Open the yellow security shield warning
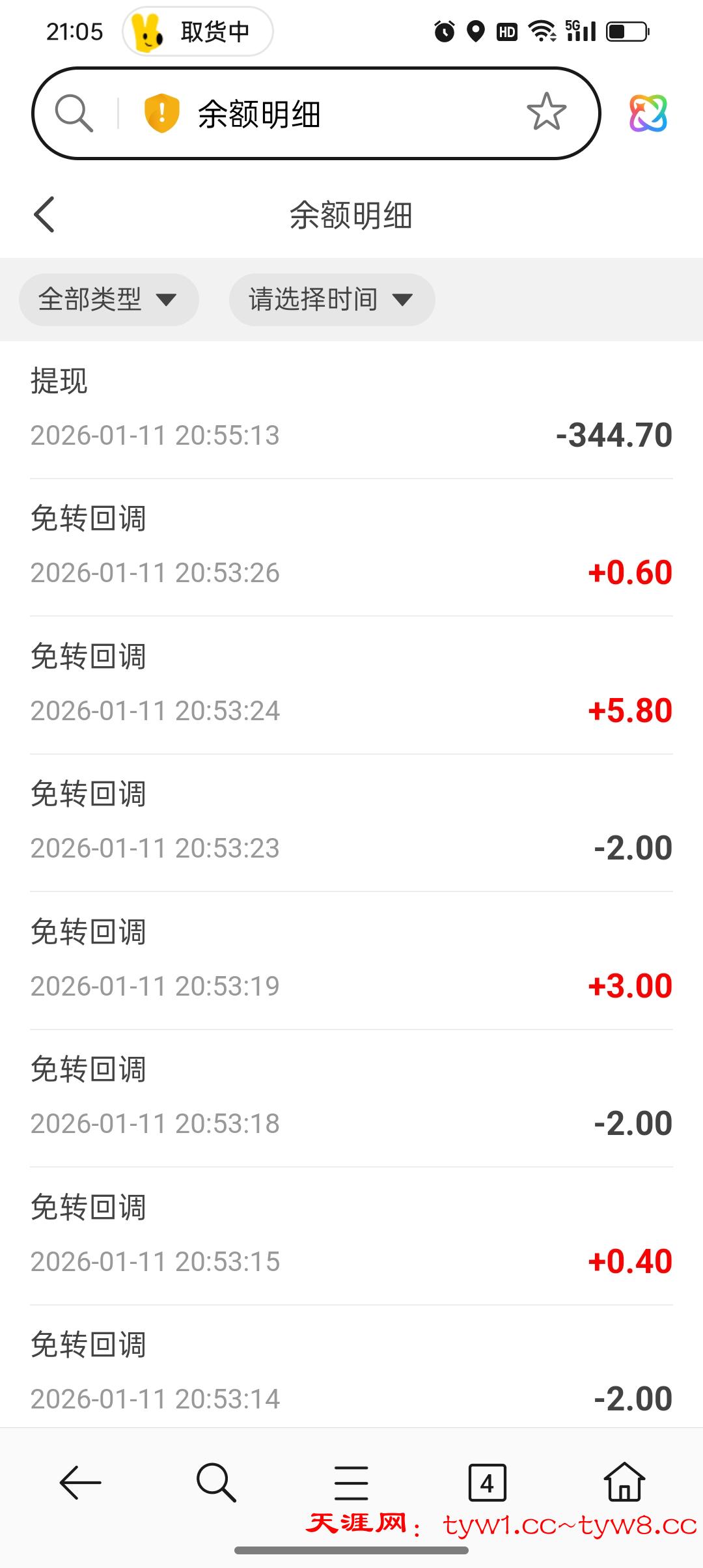Screen dimensions: 703x1568 coord(161,113)
